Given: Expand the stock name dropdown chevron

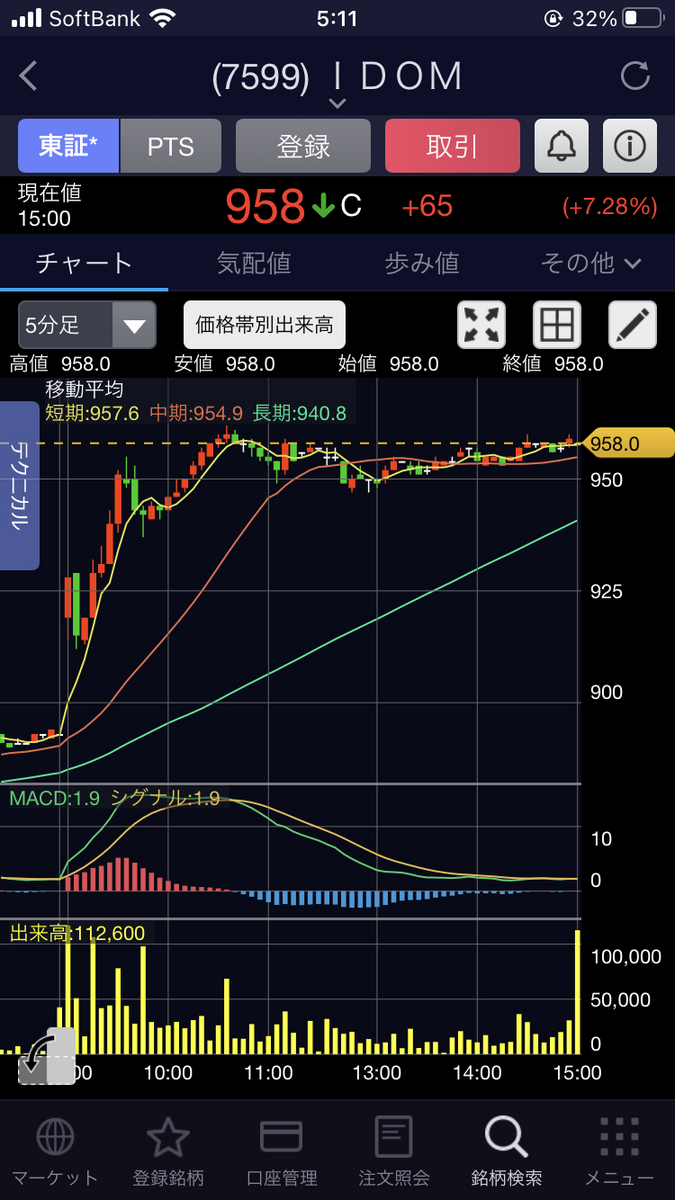Looking at the screenshot, I should point(337,103).
